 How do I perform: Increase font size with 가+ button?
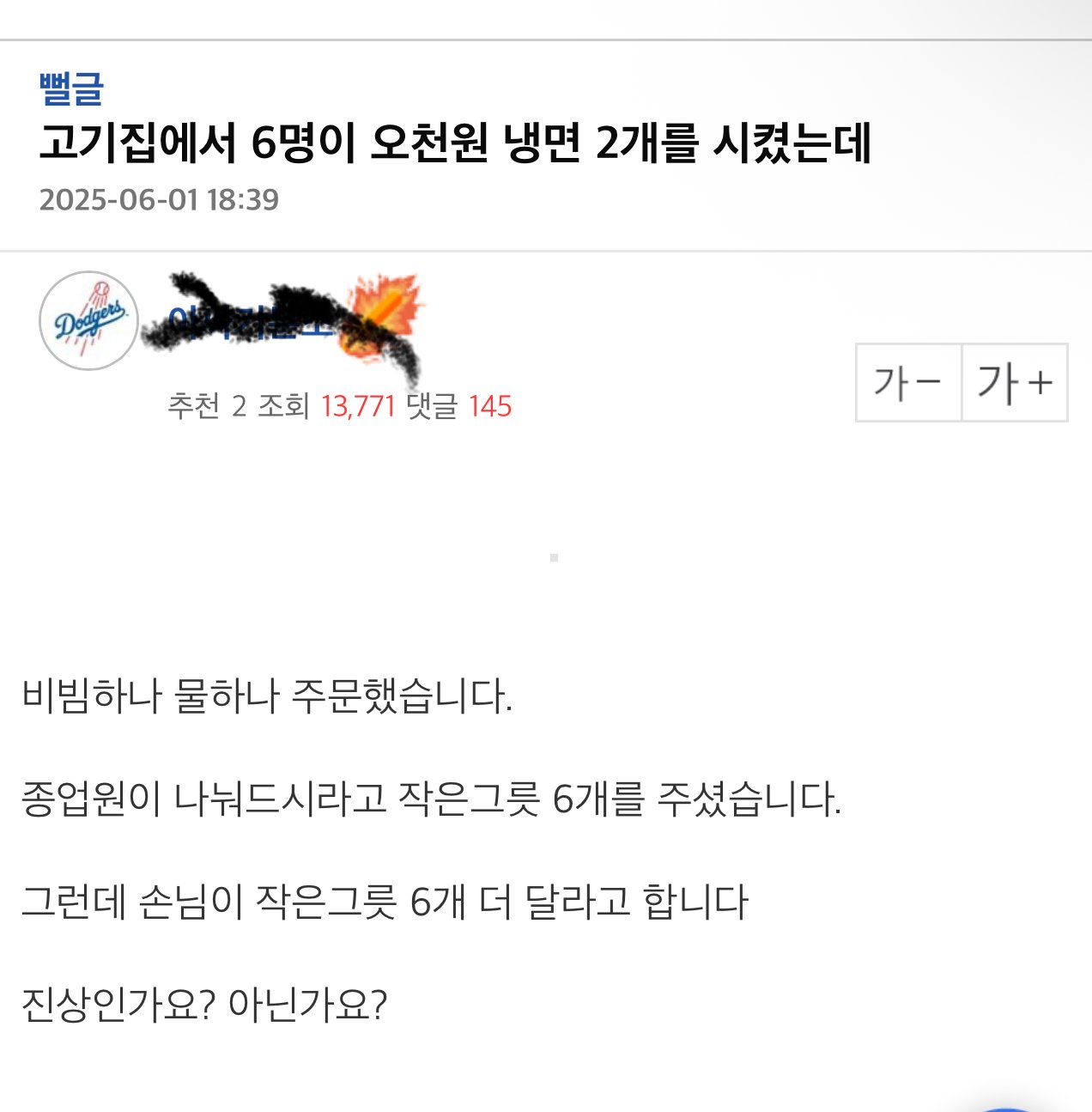[1015, 382]
